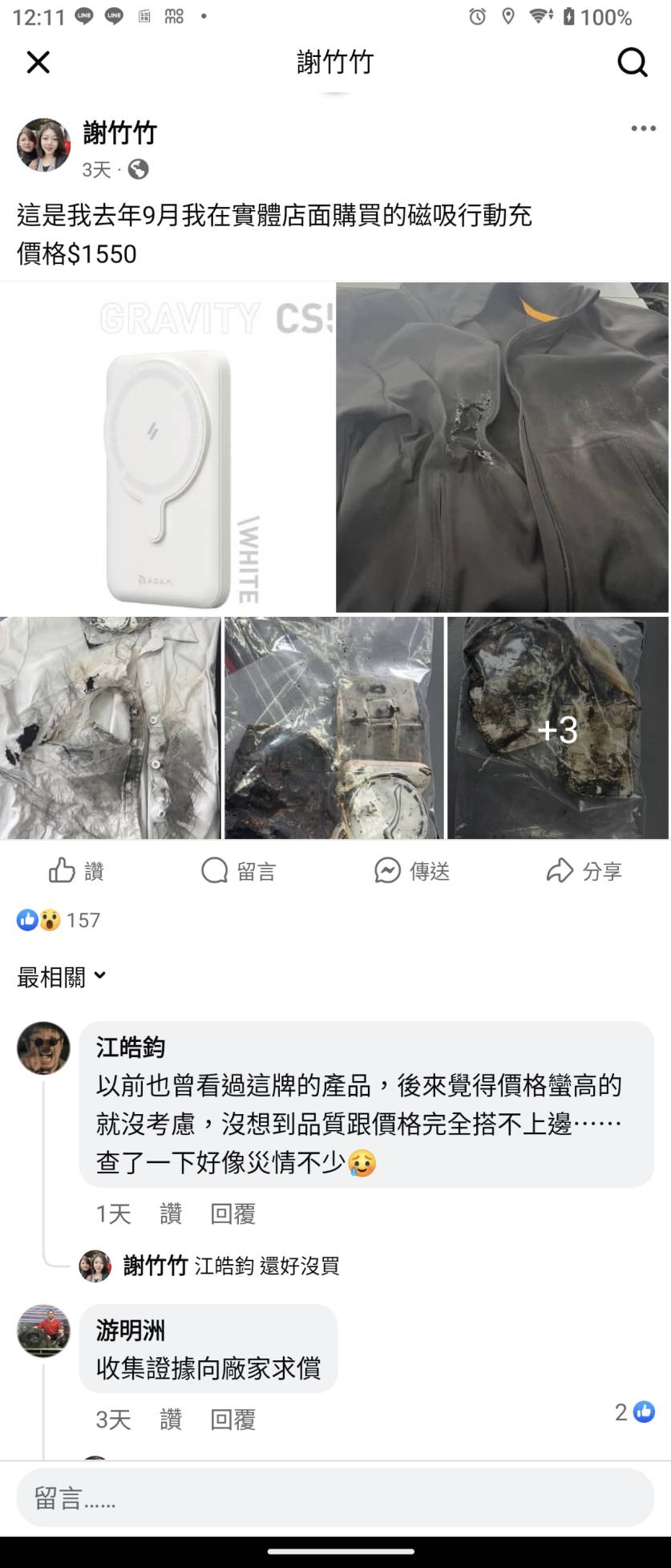Expand the 最相關 comment sort dropdown

[62, 977]
